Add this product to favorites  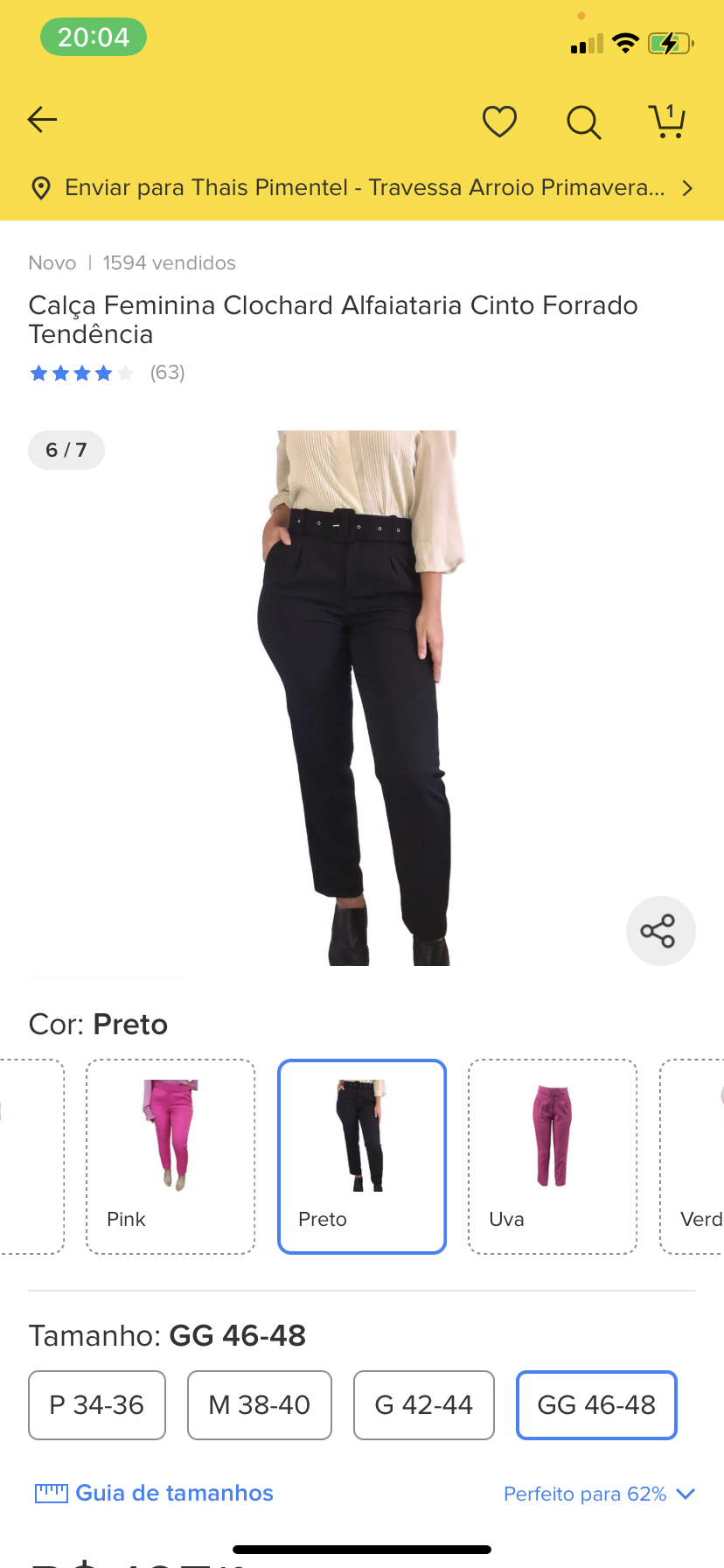click(x=499, y=122)
